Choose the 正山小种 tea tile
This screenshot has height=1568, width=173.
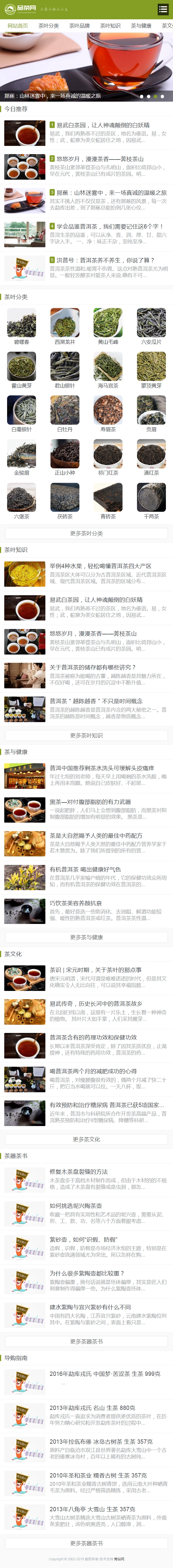tap(65, 457)
